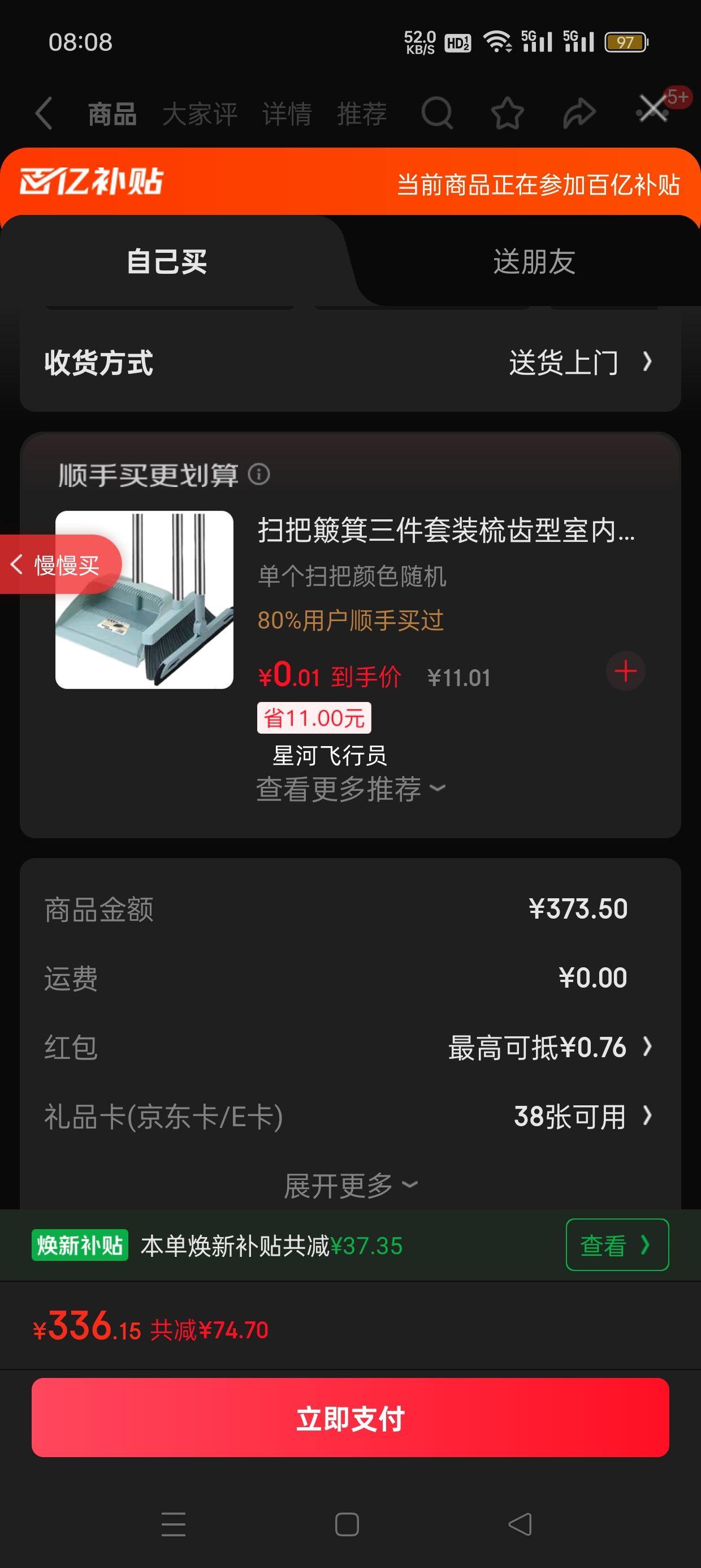Open the 扫把簸箕三件套装 product image
Image resolution: width=701 pixels, height=1568 pixels.
[144, 600]
